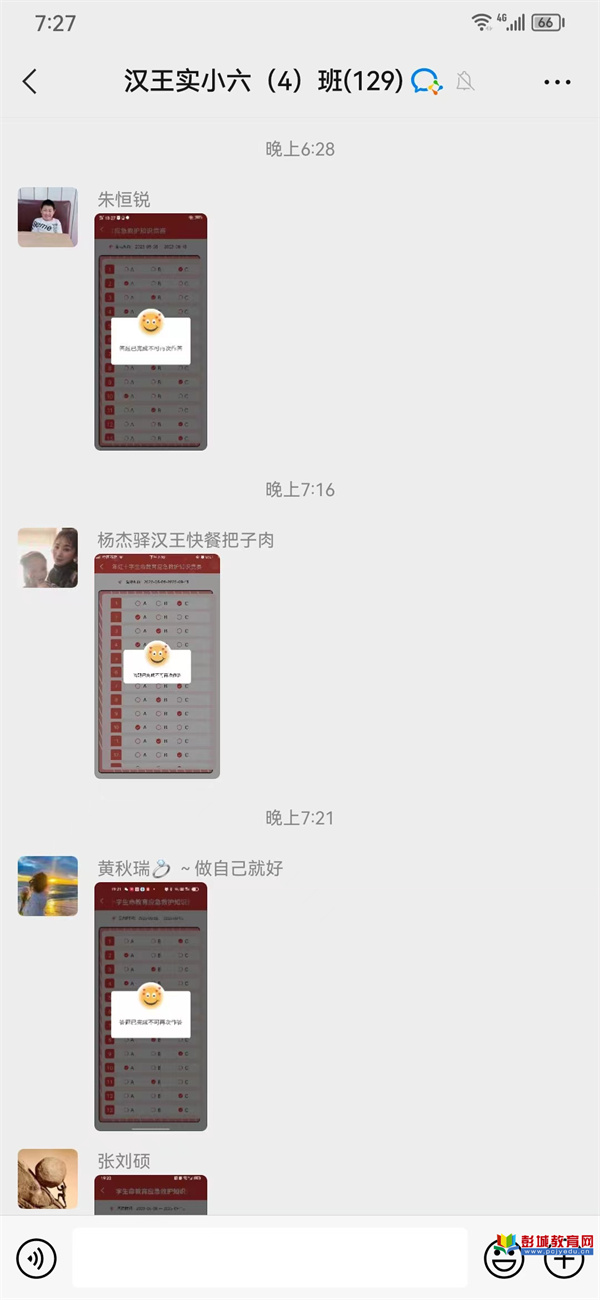View the image sent by 杨杰驿汉王快餐把子肉
600x1300 pixels.
pos(157,666)
